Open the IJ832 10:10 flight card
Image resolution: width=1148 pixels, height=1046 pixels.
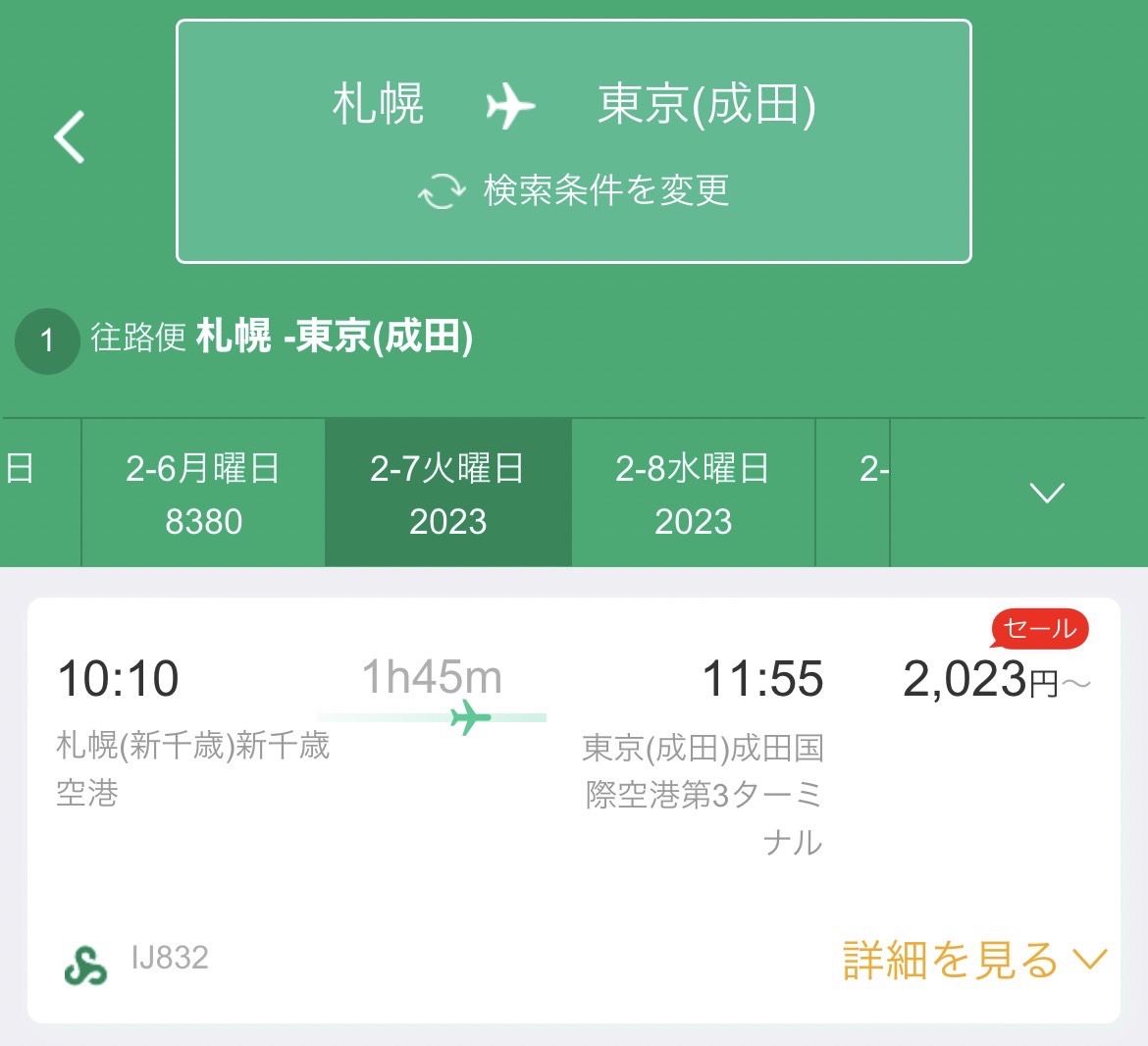coord(573,811)
